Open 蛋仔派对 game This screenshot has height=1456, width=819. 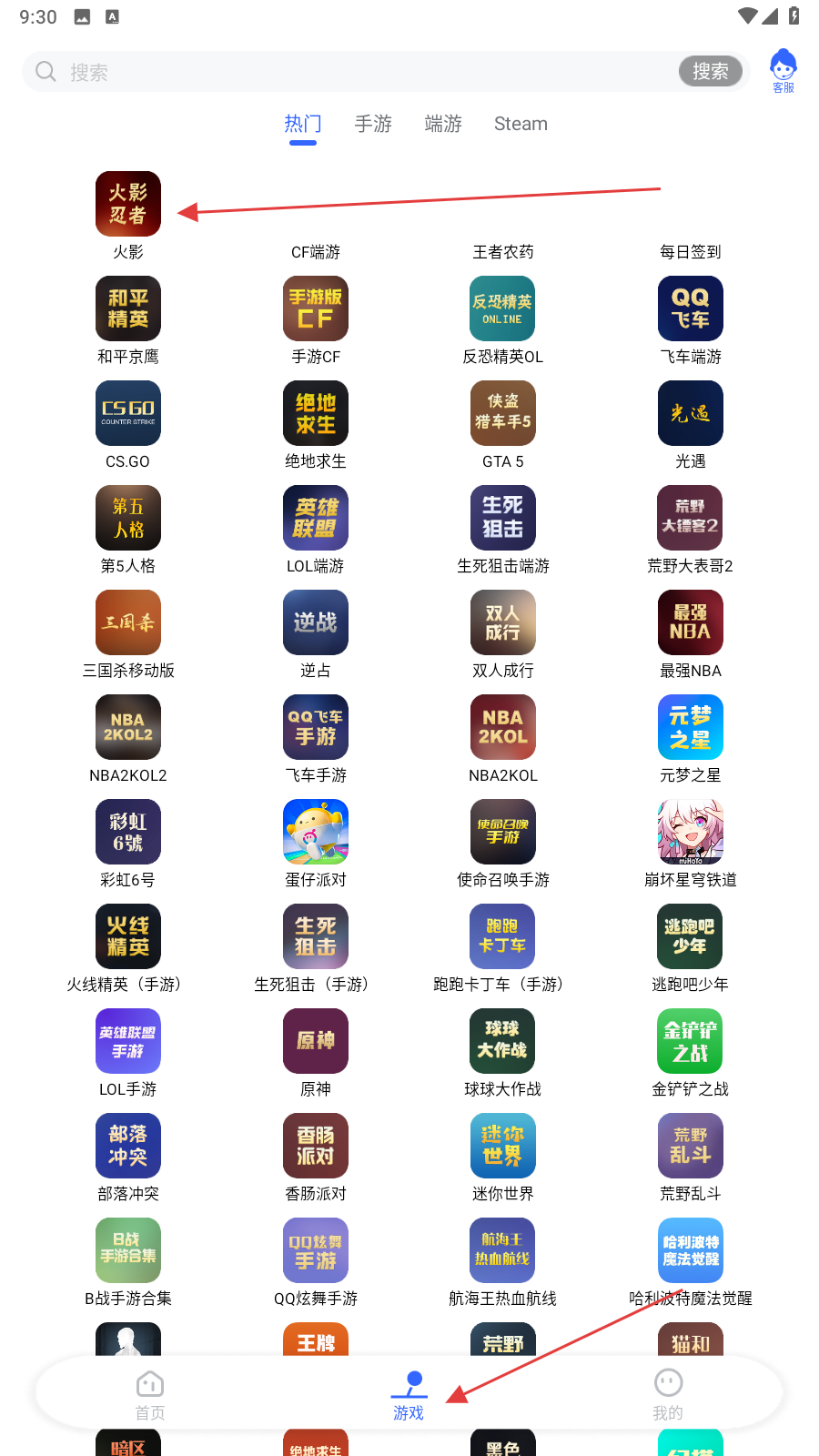[316, 844]
